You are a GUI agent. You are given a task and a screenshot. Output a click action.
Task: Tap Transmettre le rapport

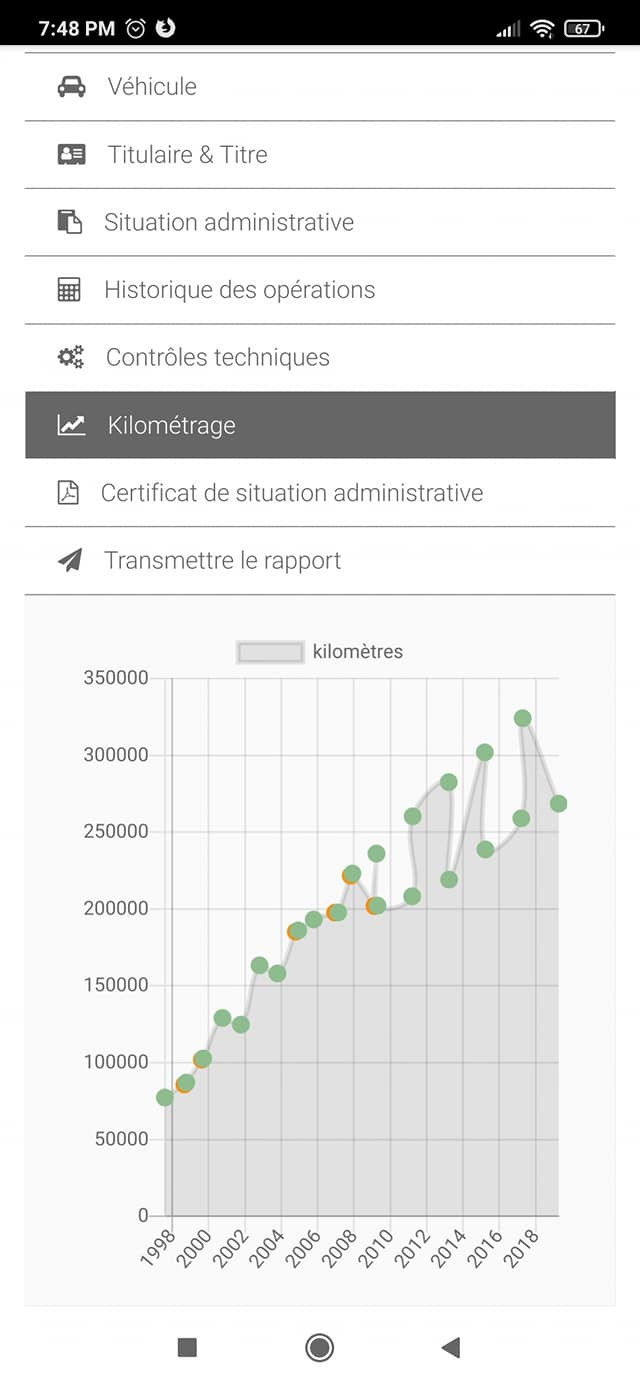coord(222,560)
